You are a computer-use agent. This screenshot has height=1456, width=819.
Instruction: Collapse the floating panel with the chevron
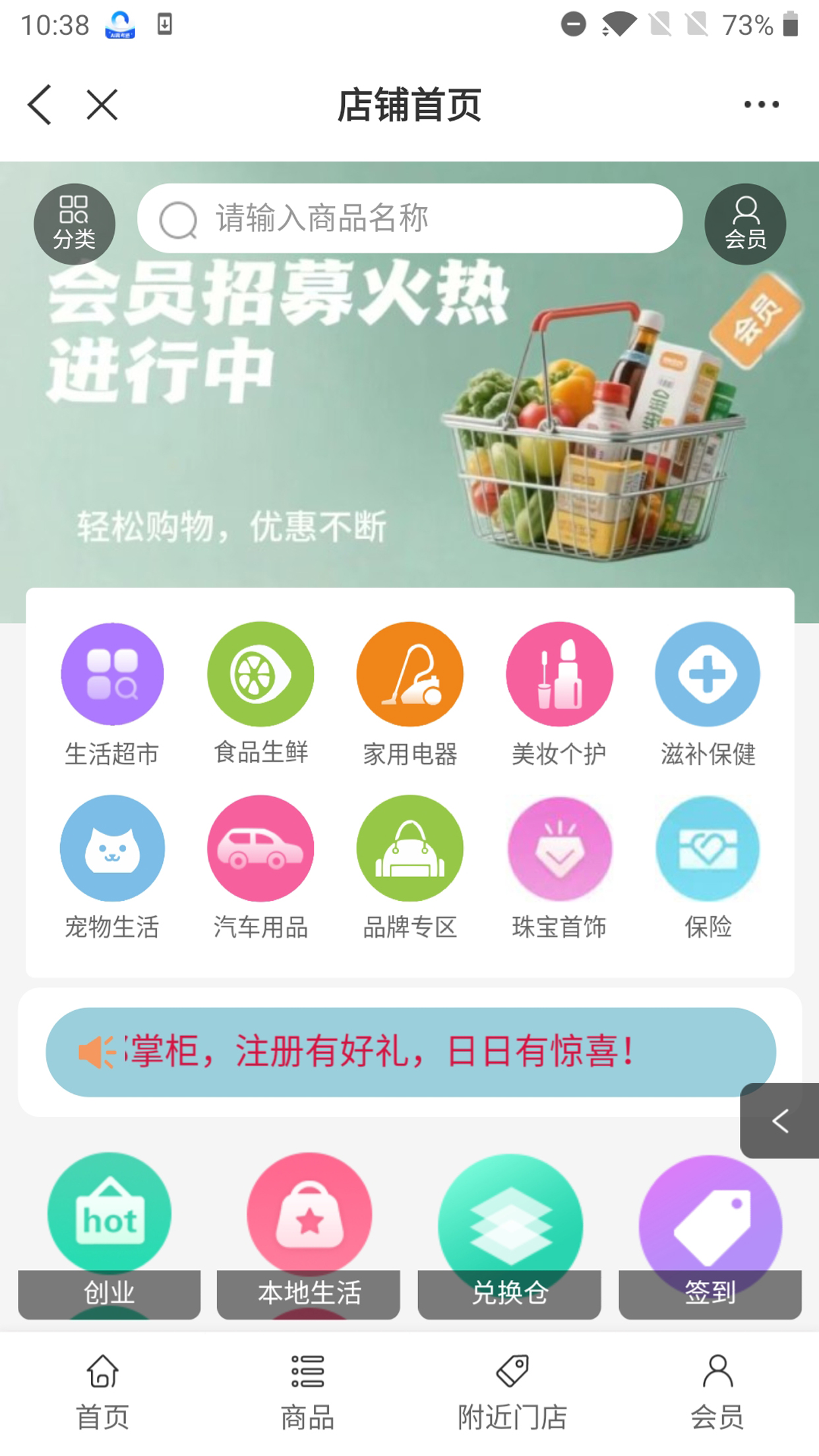780,1120
